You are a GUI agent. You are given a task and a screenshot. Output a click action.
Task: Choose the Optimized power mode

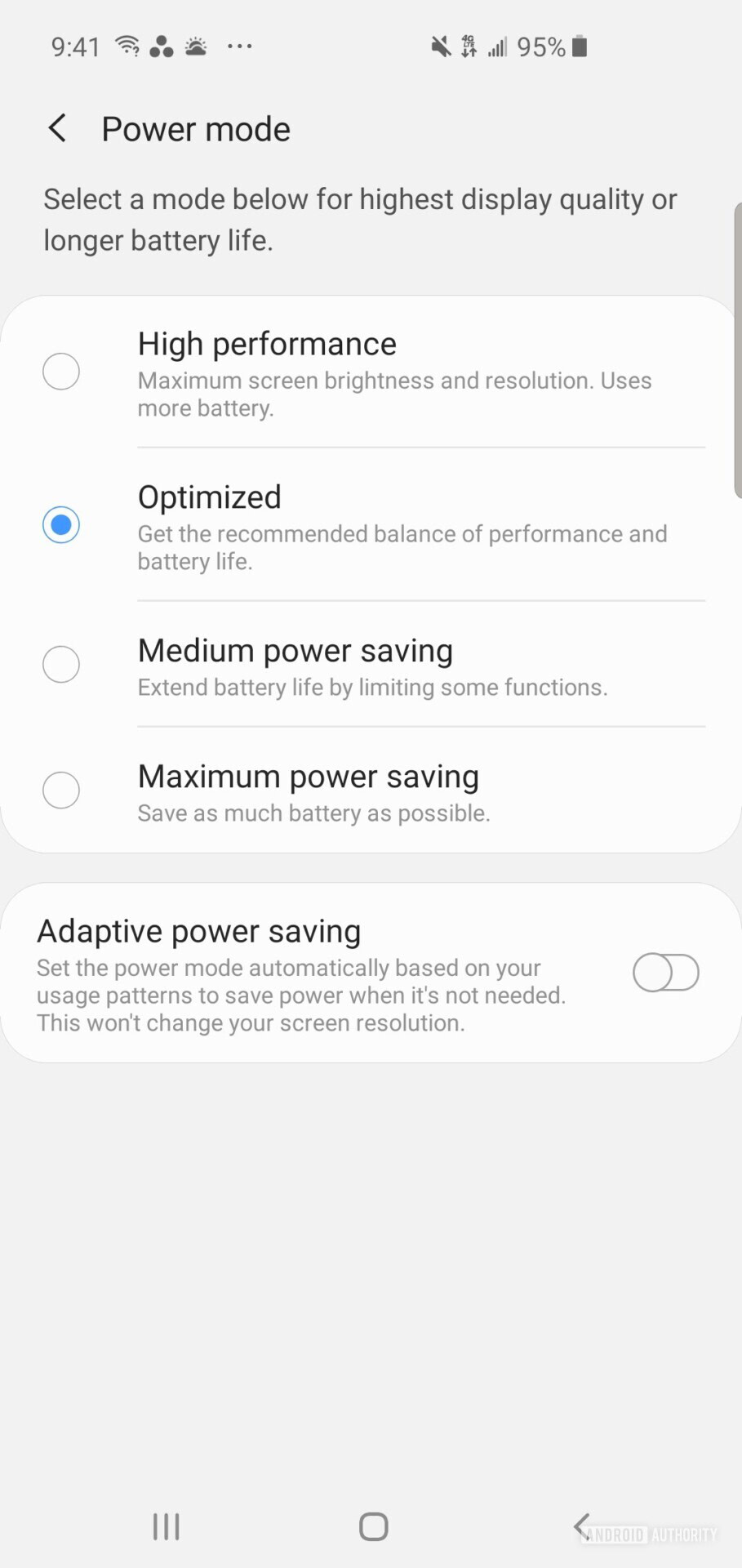pyautogui.click(x=61, y=524)
